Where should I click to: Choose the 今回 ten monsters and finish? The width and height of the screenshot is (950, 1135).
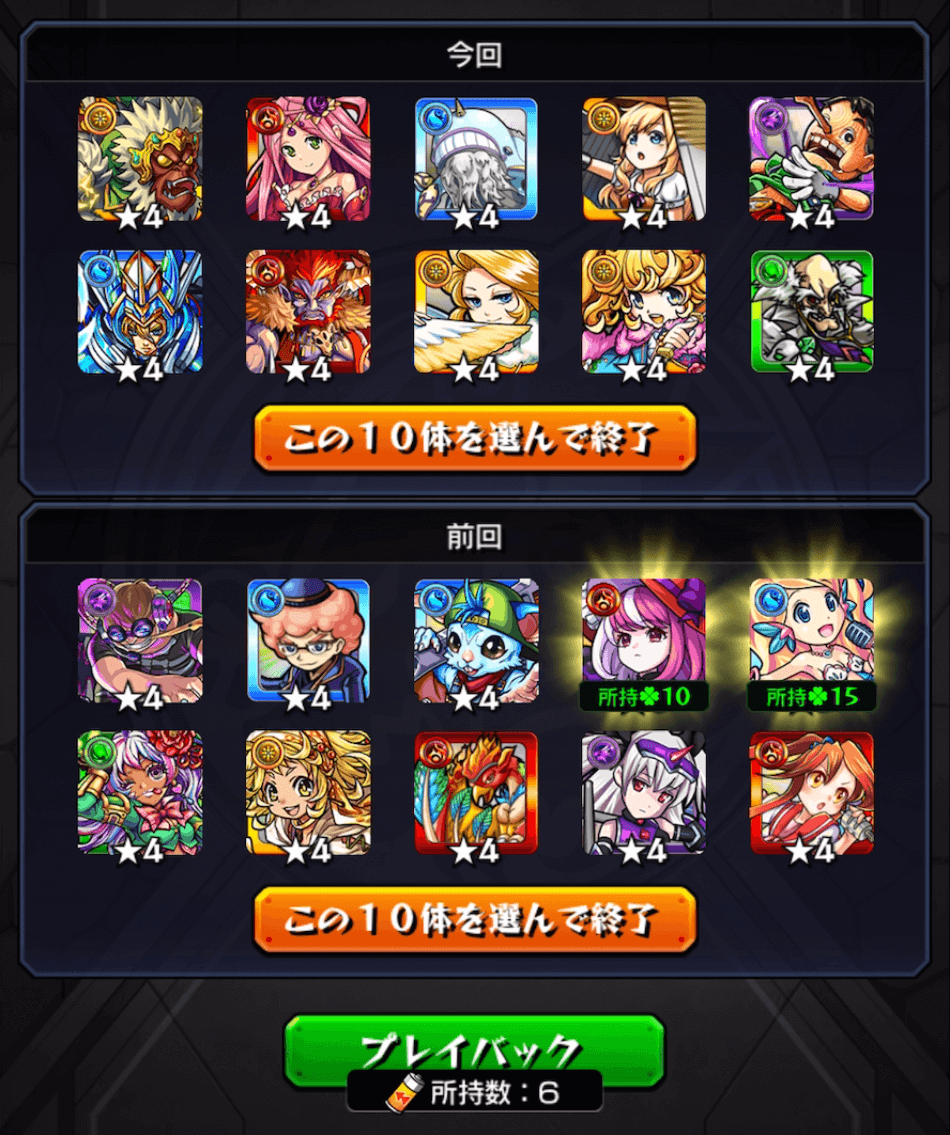(475, 439)
